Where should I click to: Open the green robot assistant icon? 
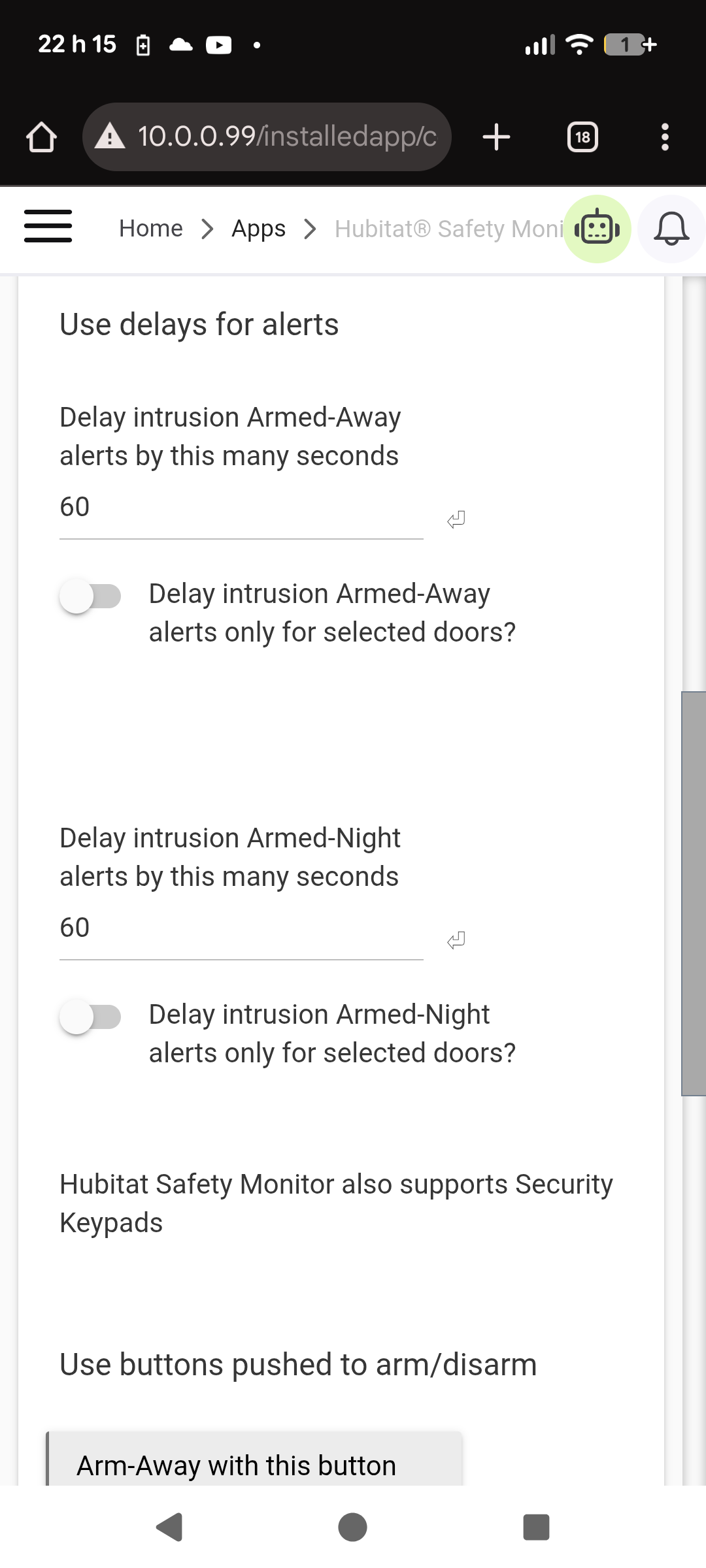[x=596, y=229]
